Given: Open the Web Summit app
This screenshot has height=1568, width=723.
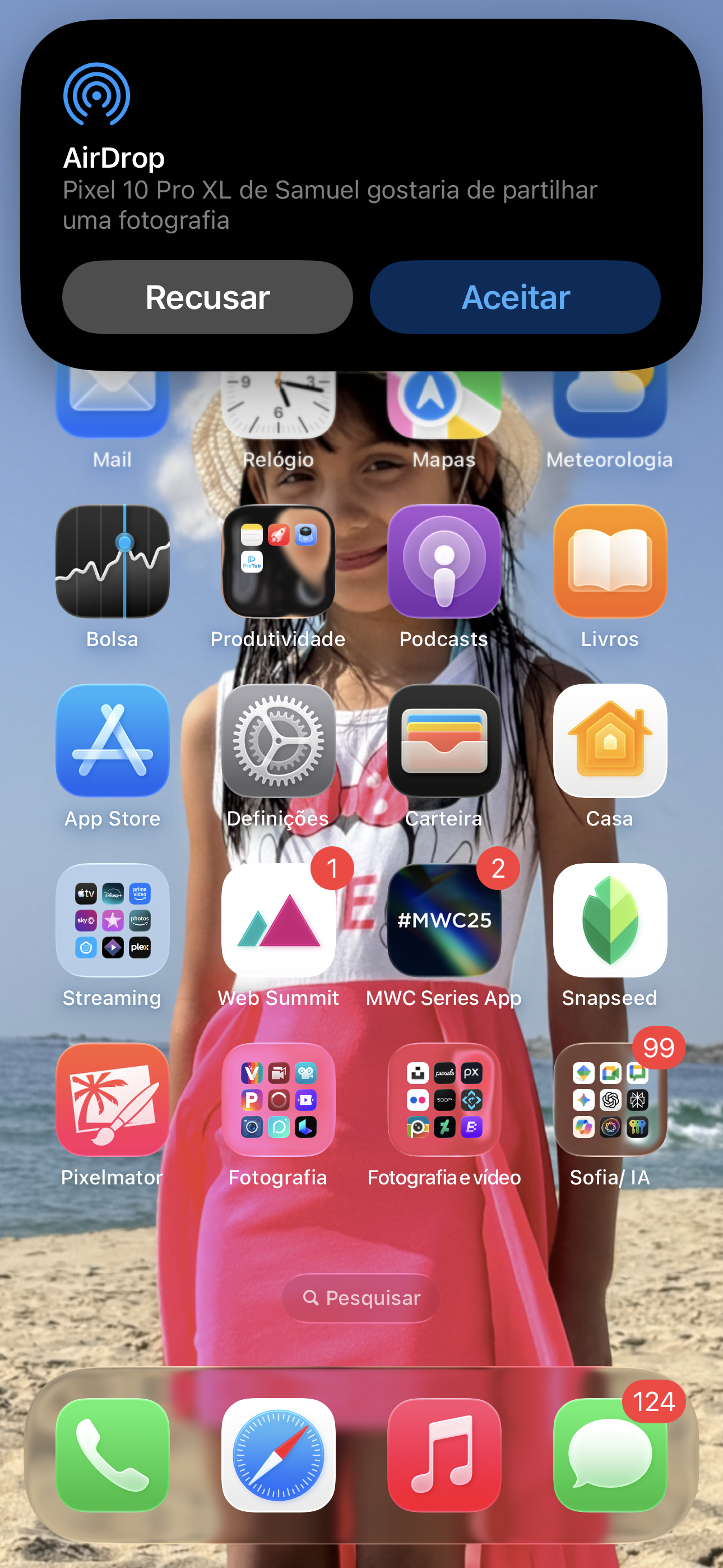Looking at the screenshot, I should [x=278, y=920].
